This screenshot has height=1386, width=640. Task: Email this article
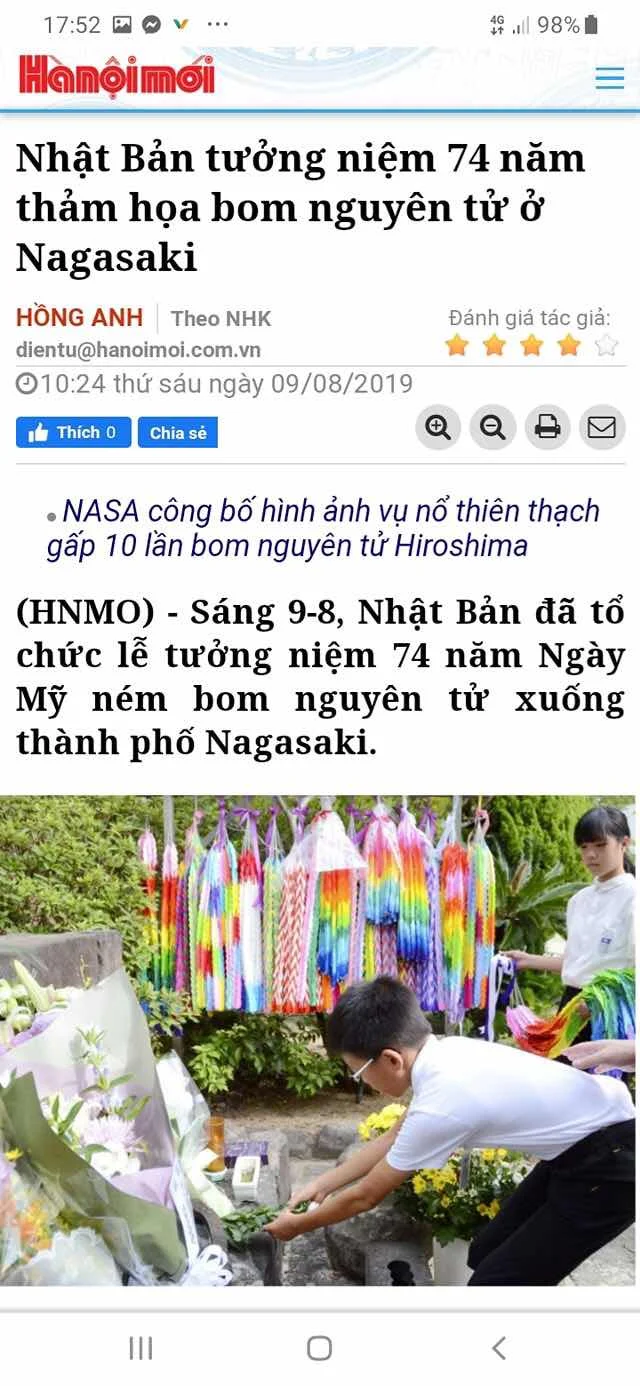601,428
